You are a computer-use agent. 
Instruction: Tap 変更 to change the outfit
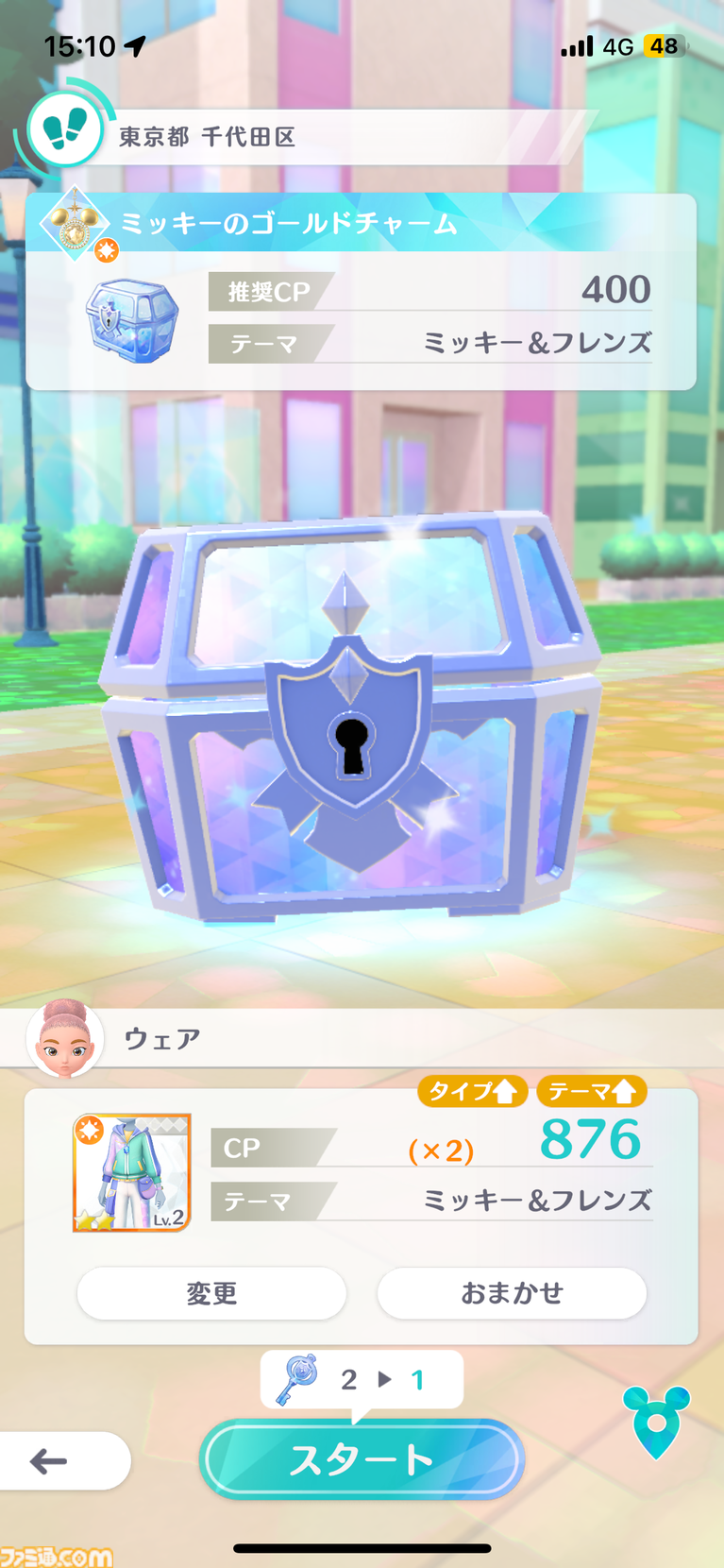click(211, 1293)
